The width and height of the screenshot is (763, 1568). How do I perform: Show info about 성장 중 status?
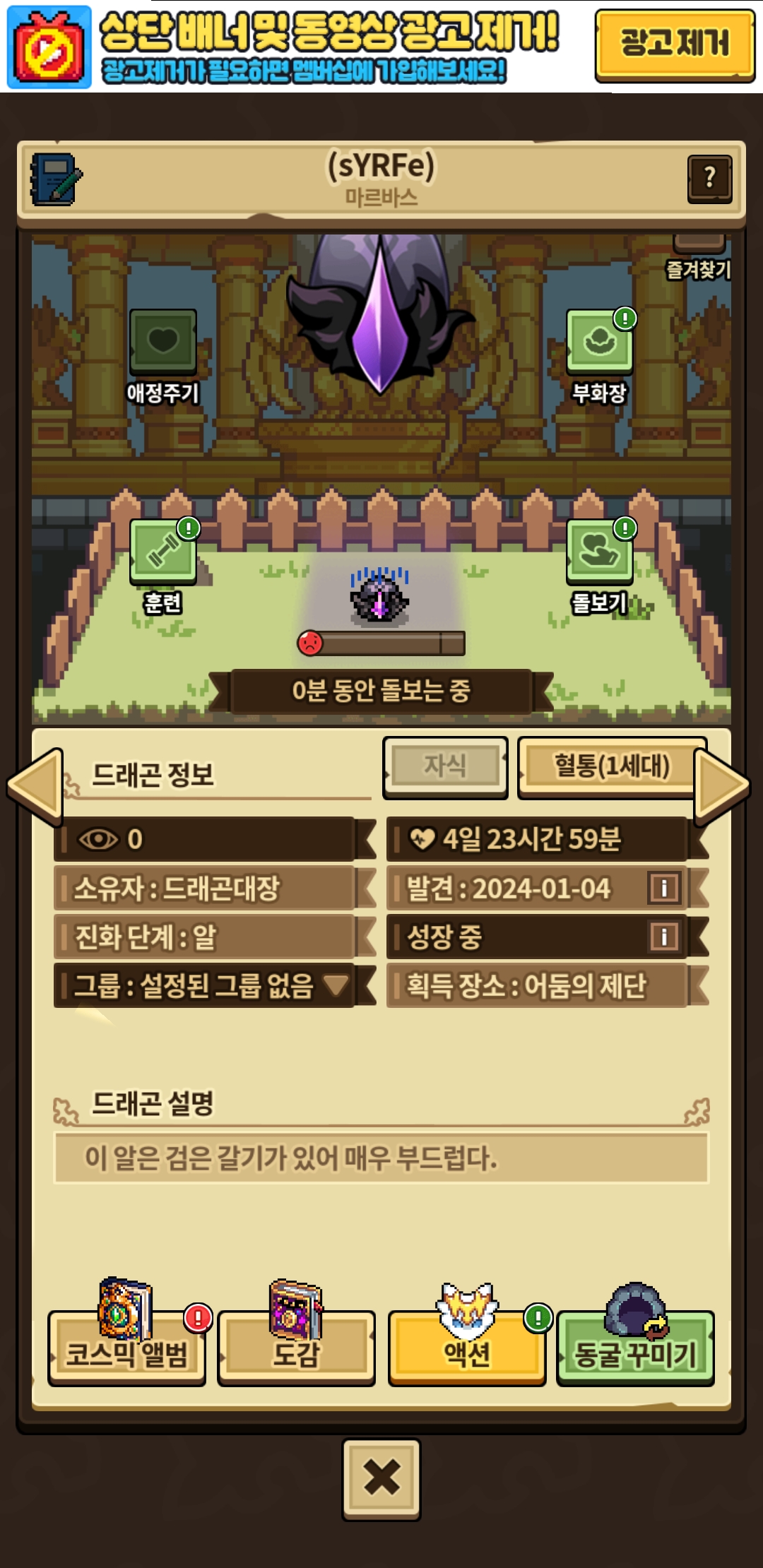(x=663, y=937)
